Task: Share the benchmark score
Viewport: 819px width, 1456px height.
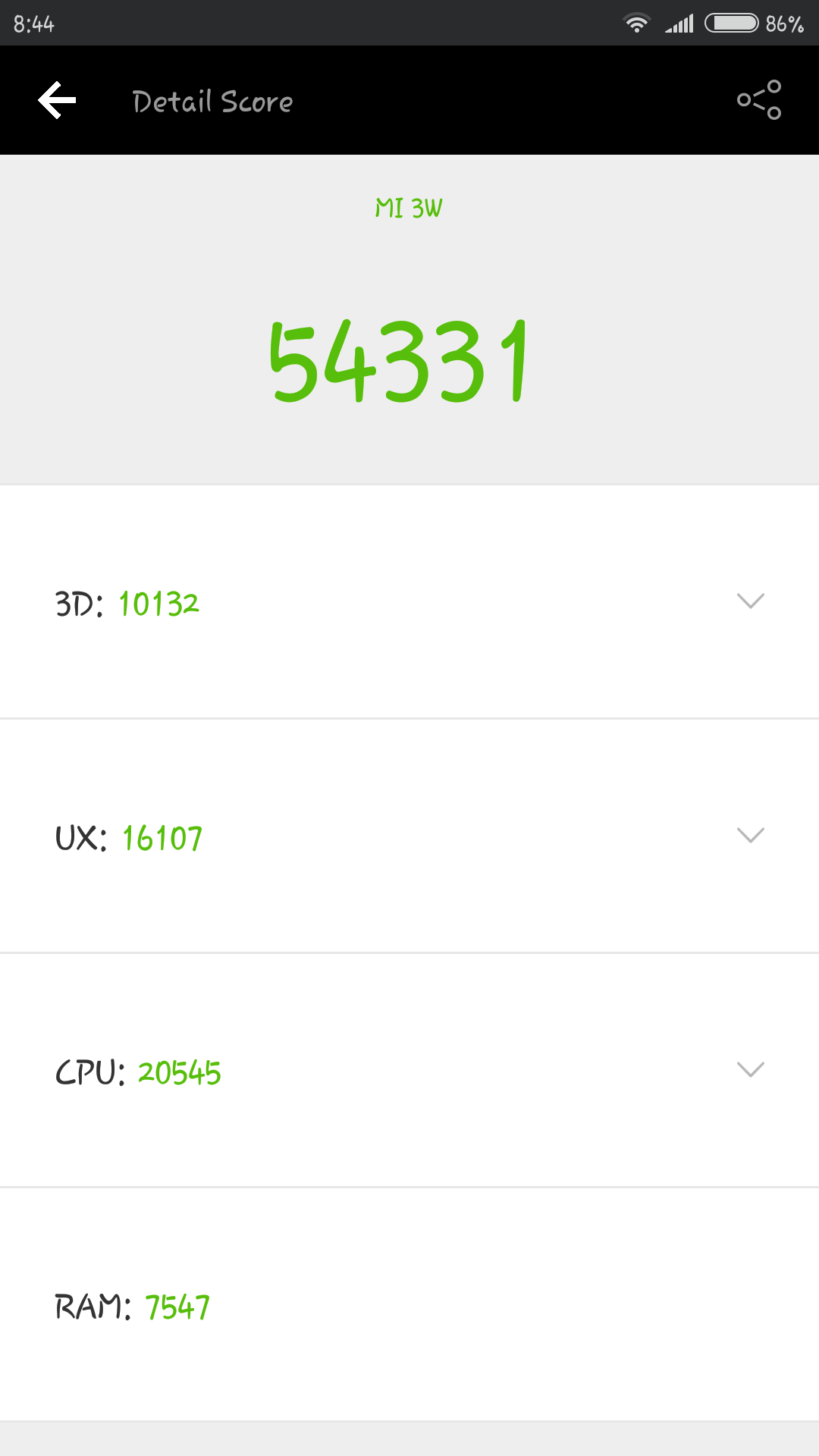Action: 758,100
